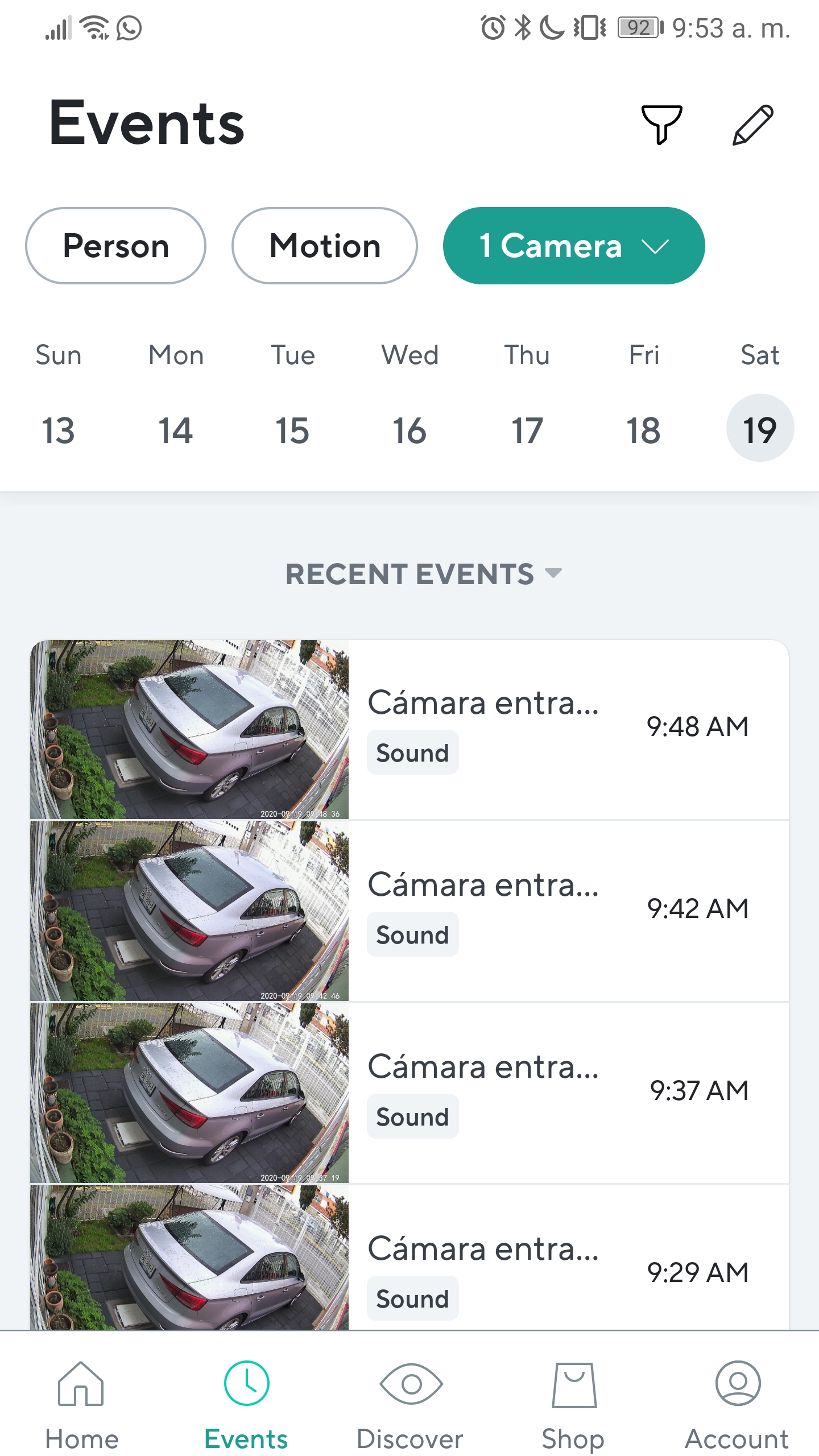
Task: Select Friday 18 in the calendar
Action: 643,429
